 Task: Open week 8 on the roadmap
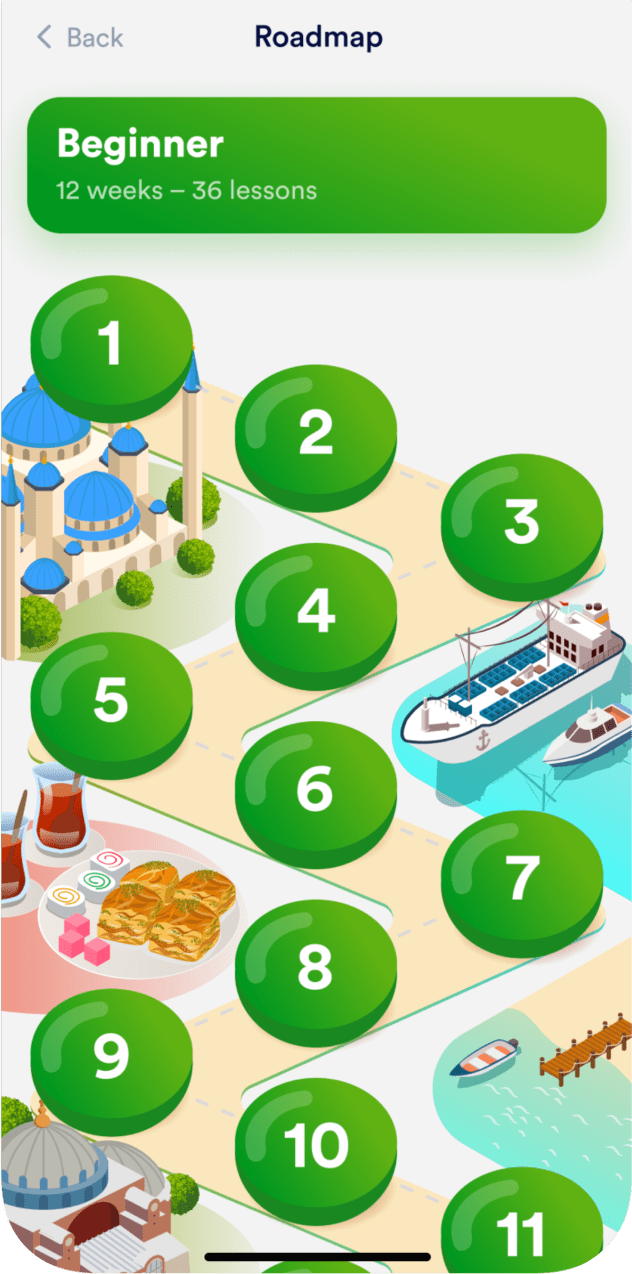(316, 967)
